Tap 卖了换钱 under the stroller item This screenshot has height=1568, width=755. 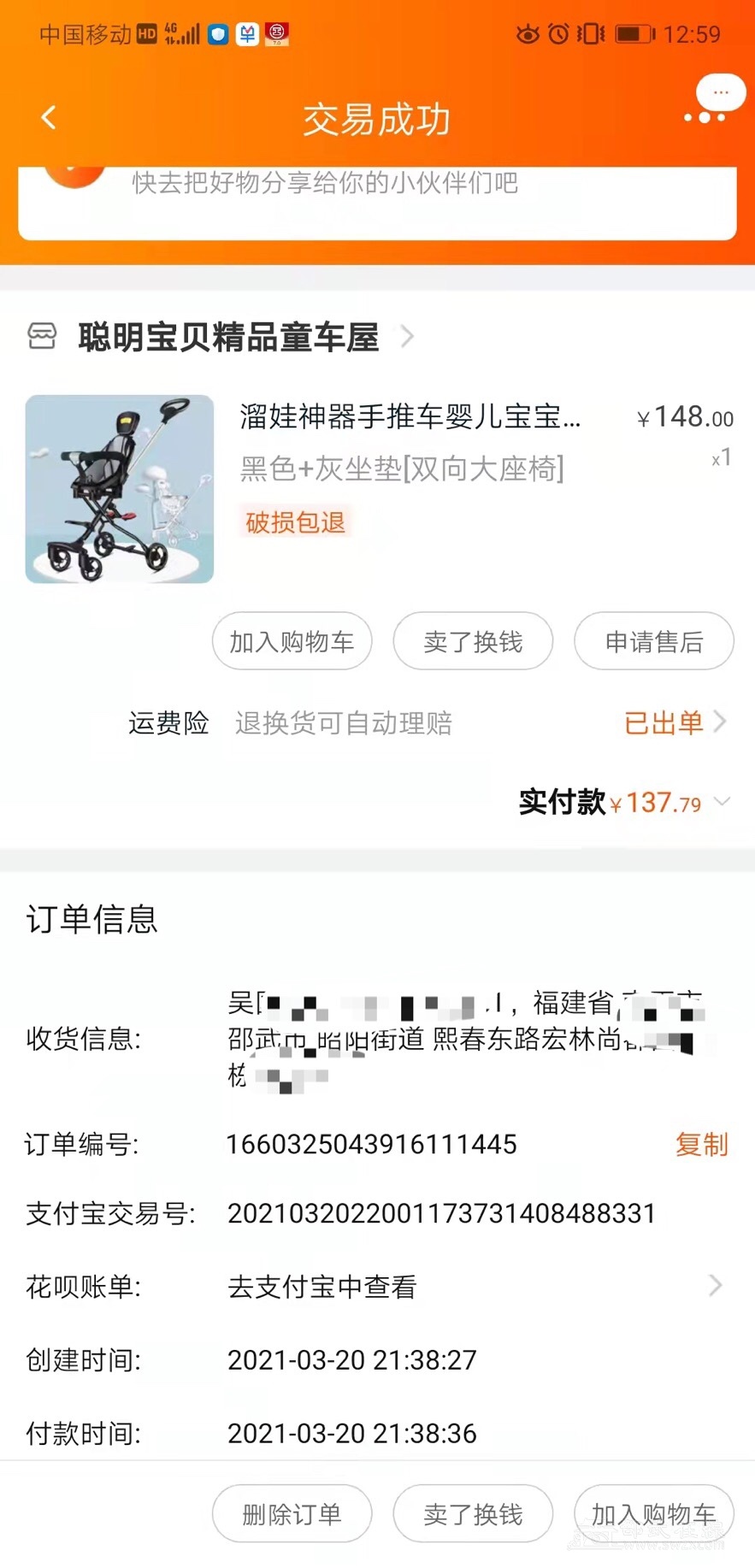click(x=473, y=641)
